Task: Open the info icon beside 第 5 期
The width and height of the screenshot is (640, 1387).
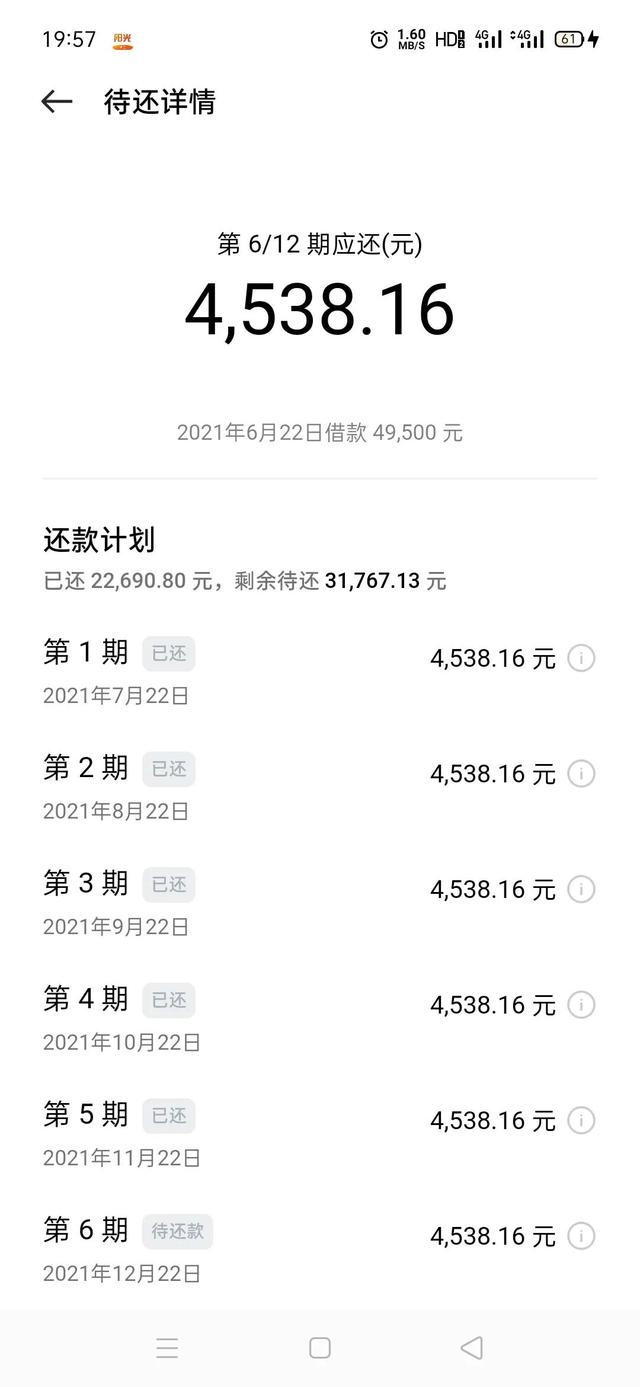Action: click(581, 1120)
